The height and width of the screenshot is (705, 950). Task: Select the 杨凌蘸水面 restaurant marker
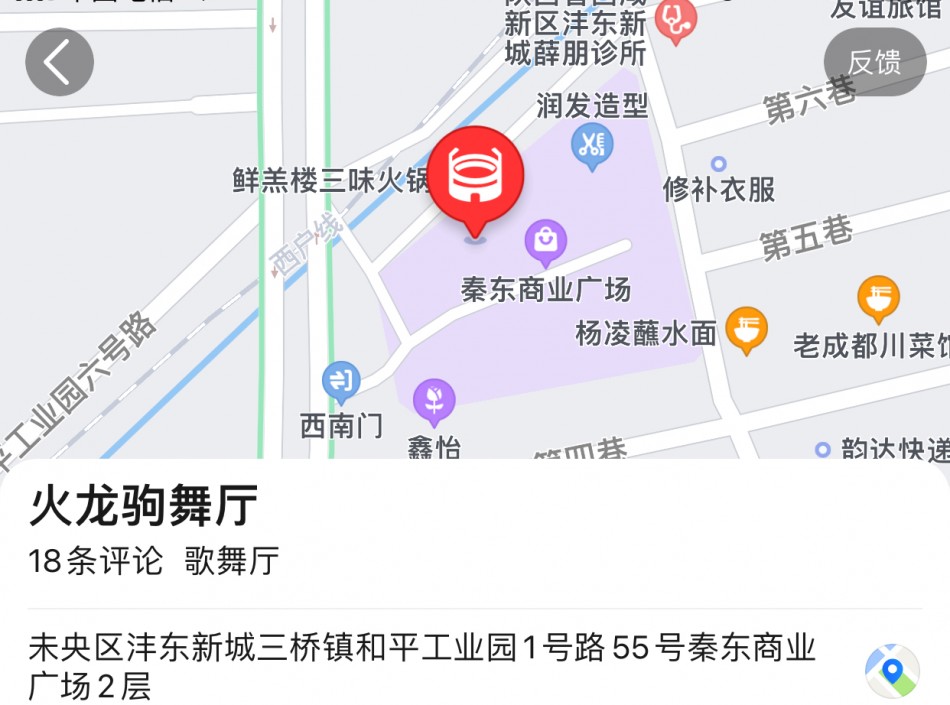(746, 329)
